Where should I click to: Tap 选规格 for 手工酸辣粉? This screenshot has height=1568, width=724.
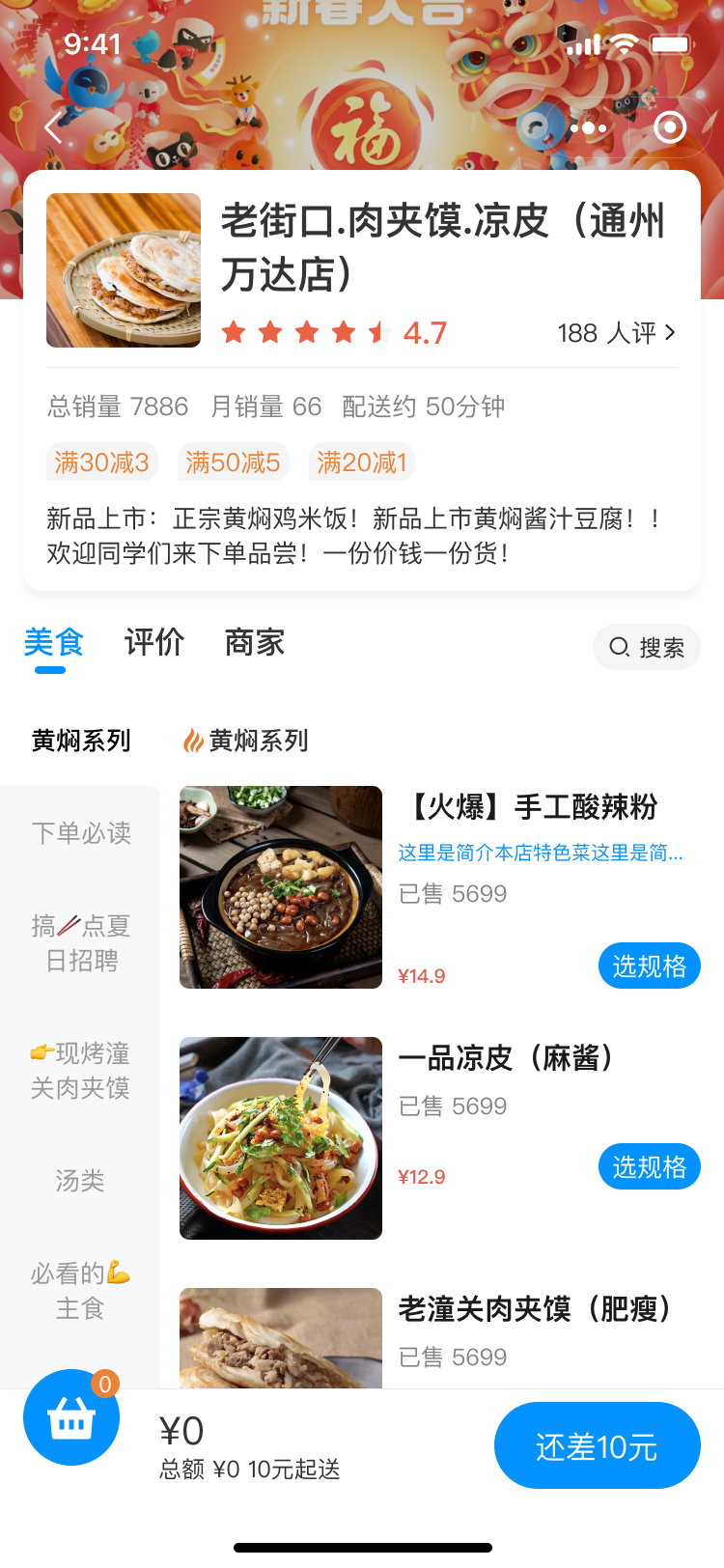(x=650, y=966)
